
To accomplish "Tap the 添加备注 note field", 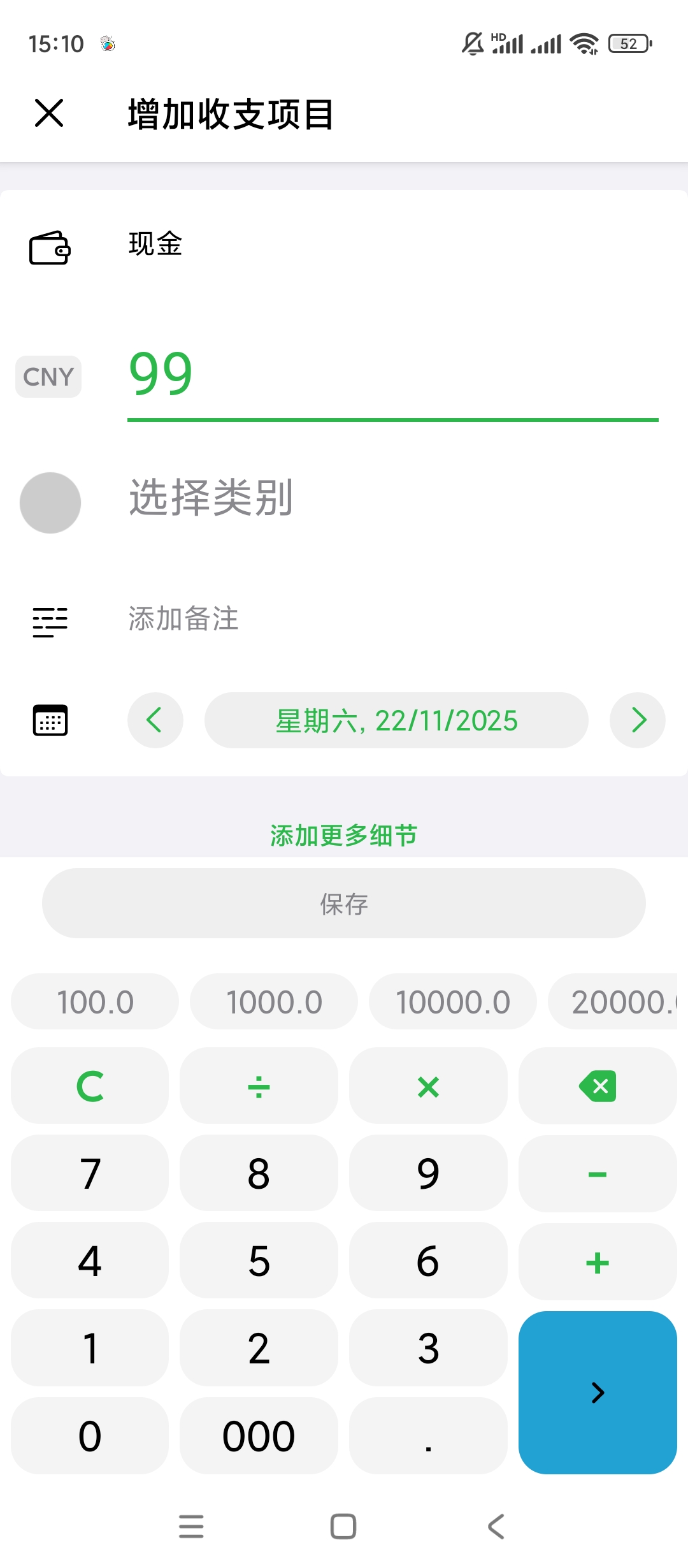I will 185,619.
